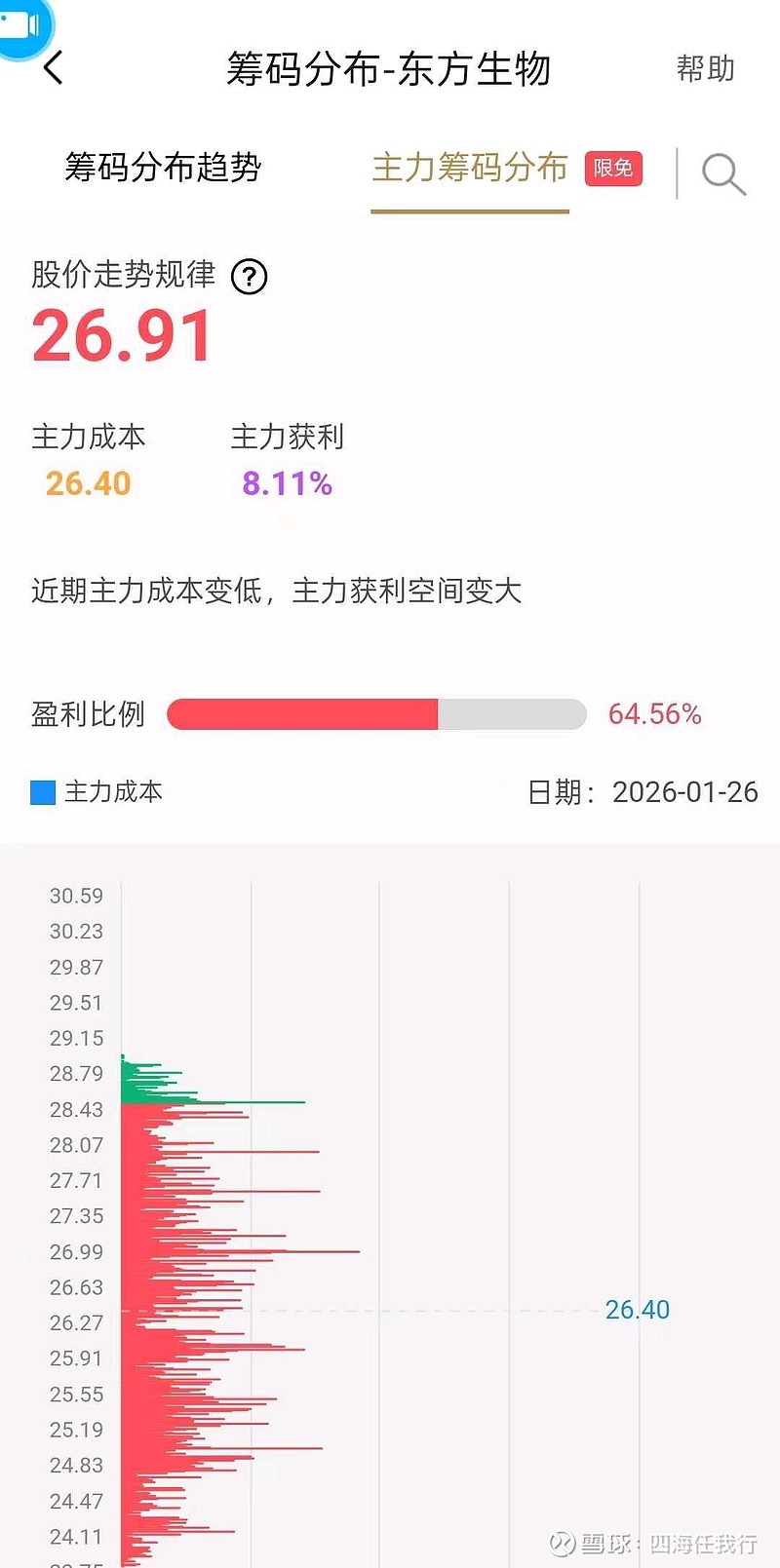The width and height of the screenshot is (780, 1568).
Task: Select the 64.56% percentage value
Action: 655,714
